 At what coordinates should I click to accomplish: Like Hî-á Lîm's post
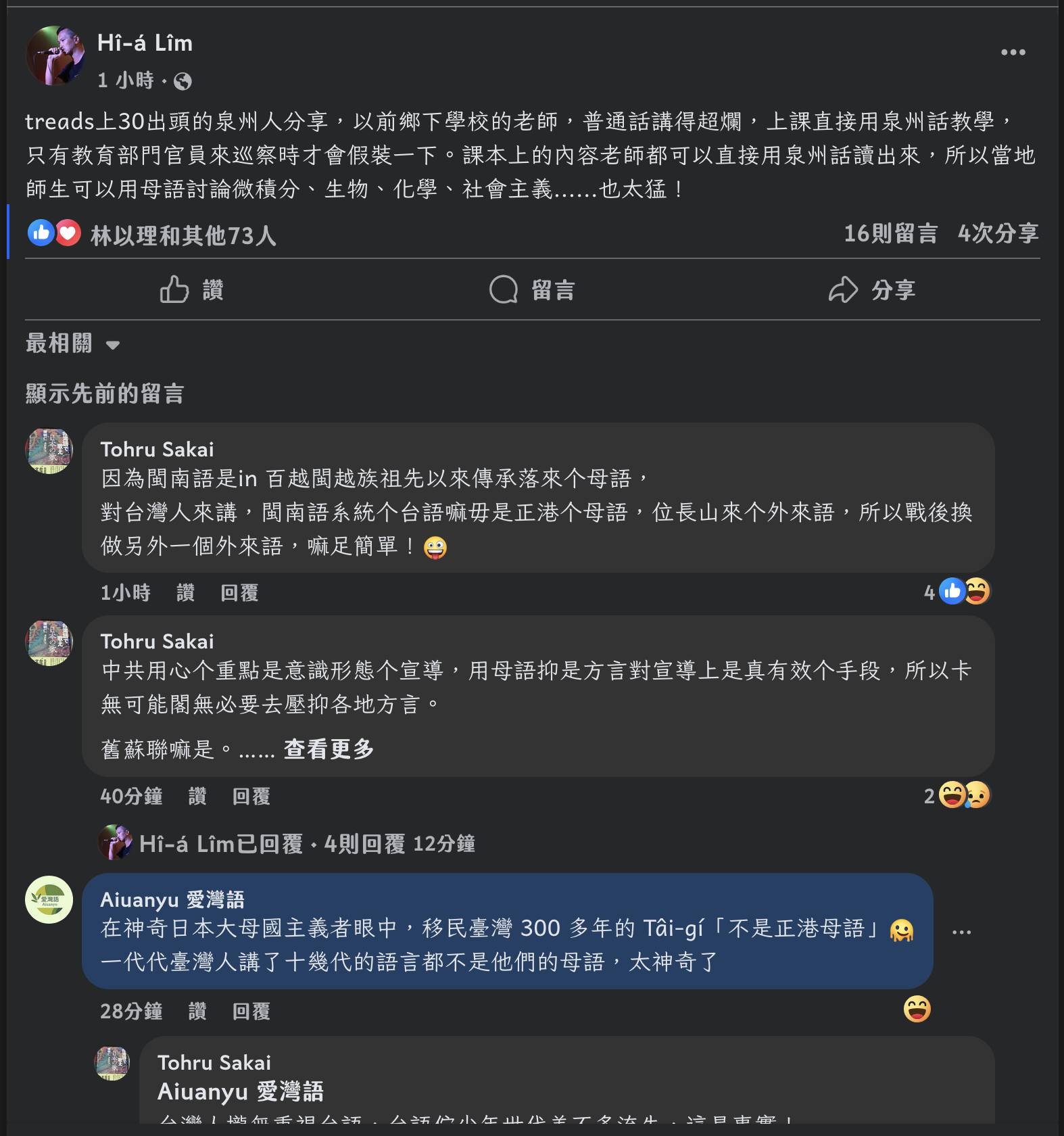tap(192, 290)
